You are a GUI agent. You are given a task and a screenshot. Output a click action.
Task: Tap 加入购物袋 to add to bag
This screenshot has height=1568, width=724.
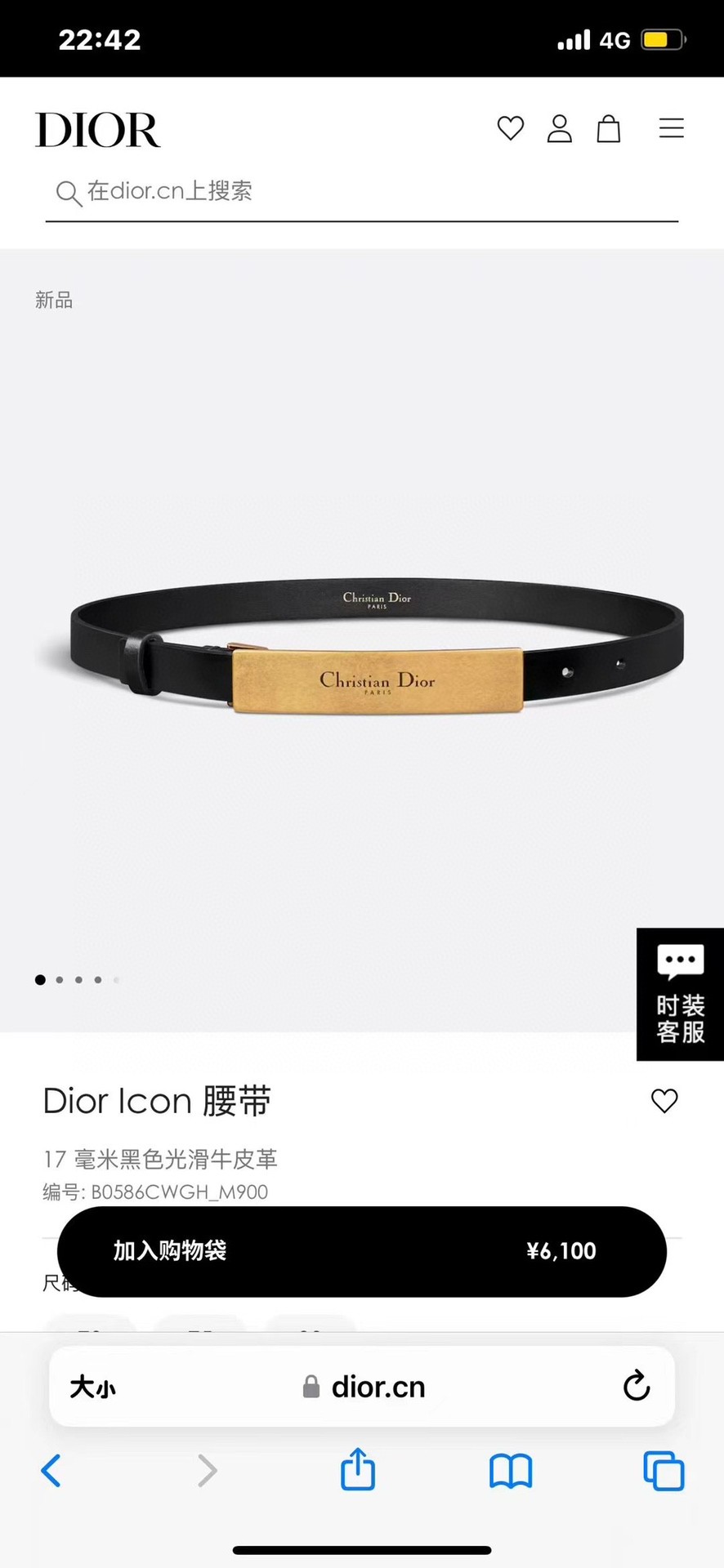click(x=169, y=1251)
